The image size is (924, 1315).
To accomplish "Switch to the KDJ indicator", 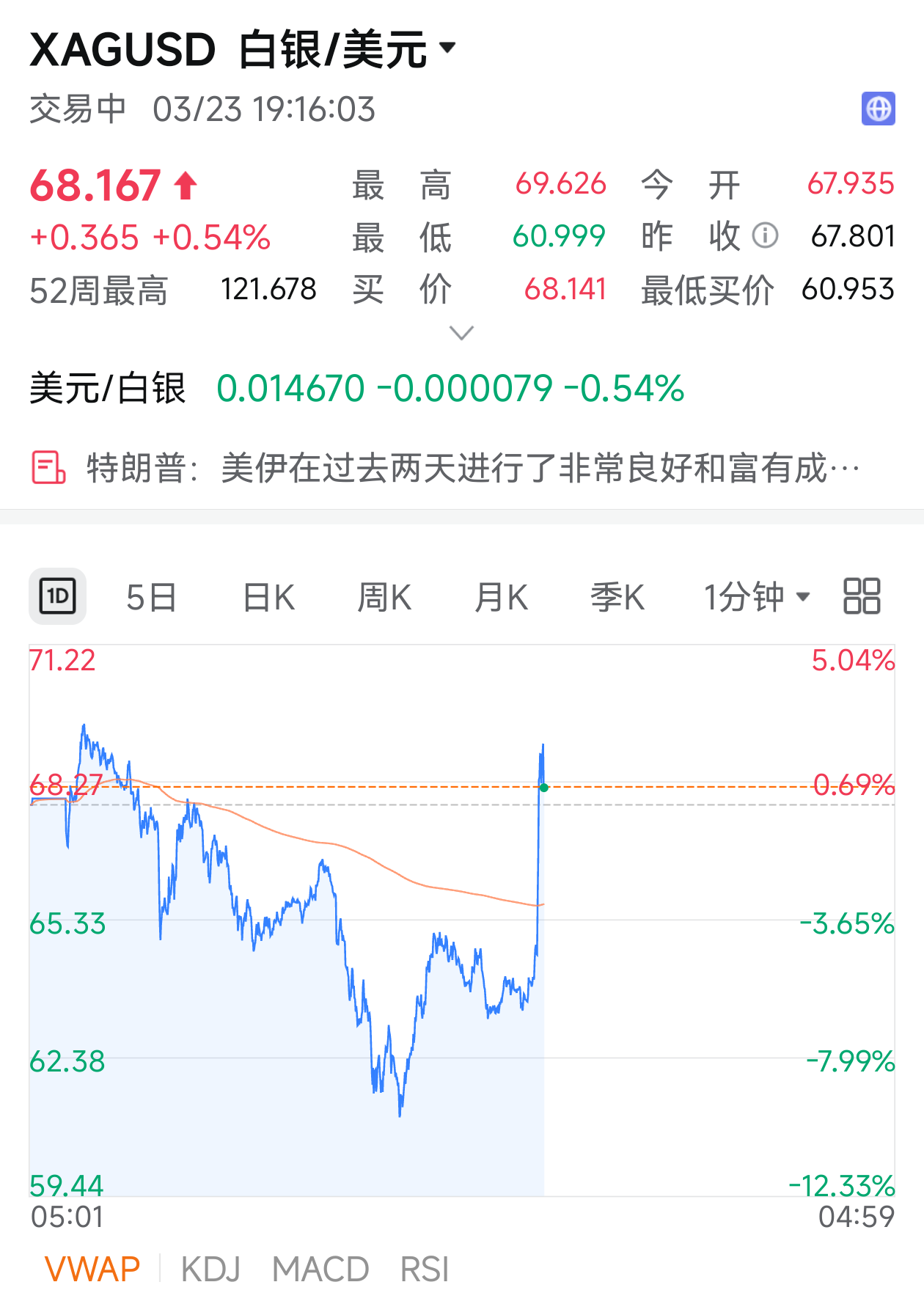I will [x=210, y=1270].
